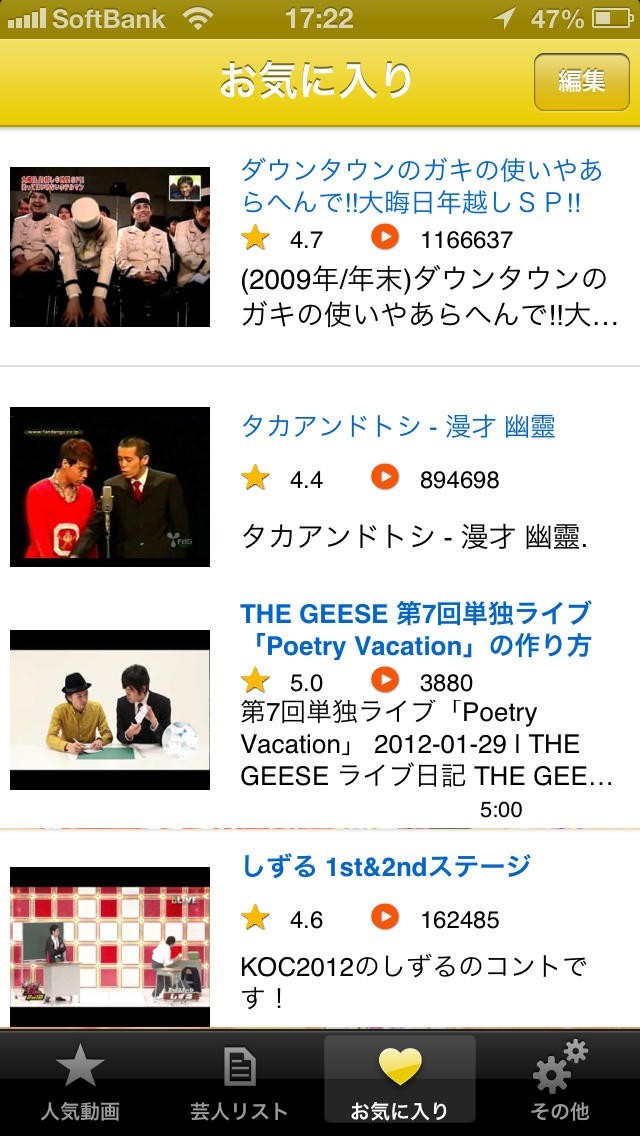This screenshot has width=640, height=1136.
Task: Select the お気に入り favorites tab
Action: [x=399, y=1082]
